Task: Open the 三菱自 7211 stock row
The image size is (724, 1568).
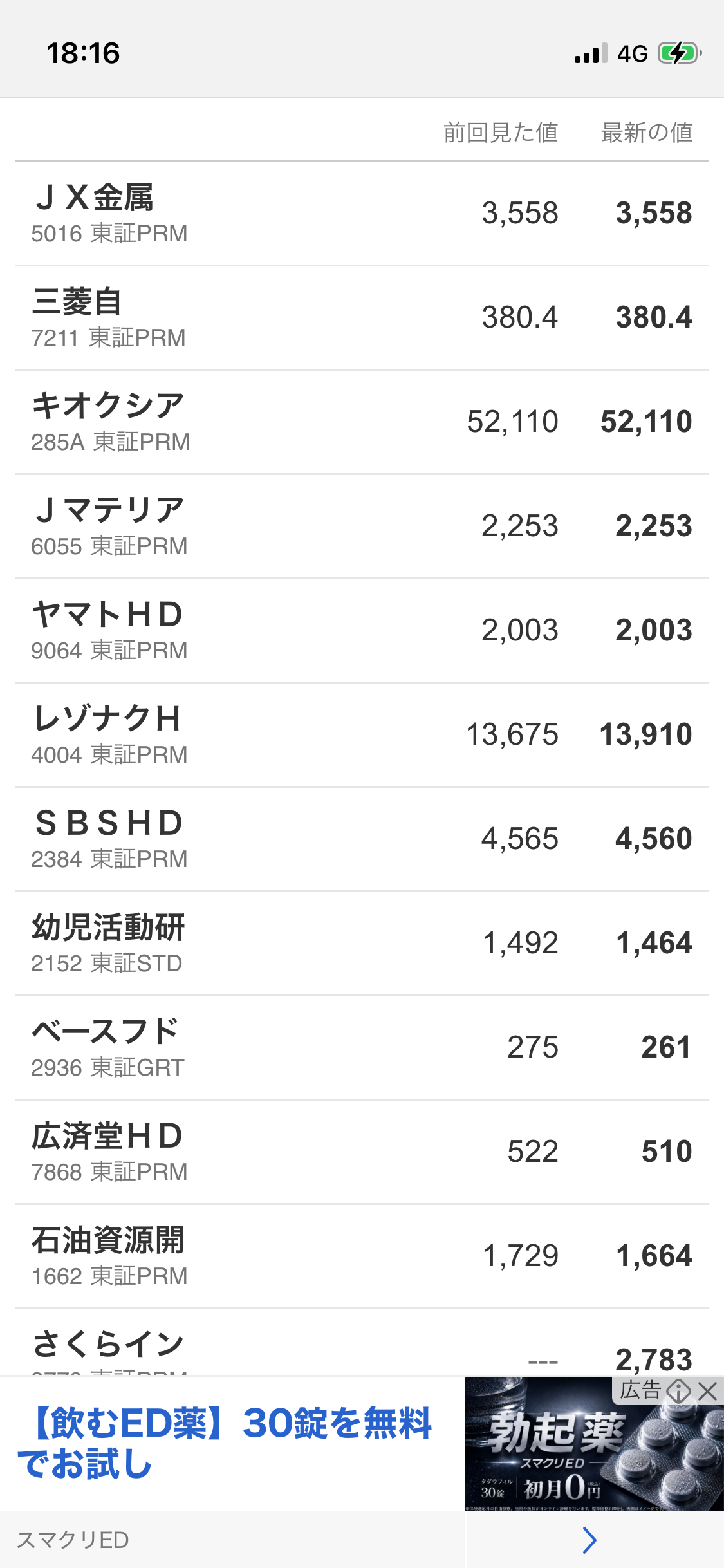Action: tap(362, 318)
